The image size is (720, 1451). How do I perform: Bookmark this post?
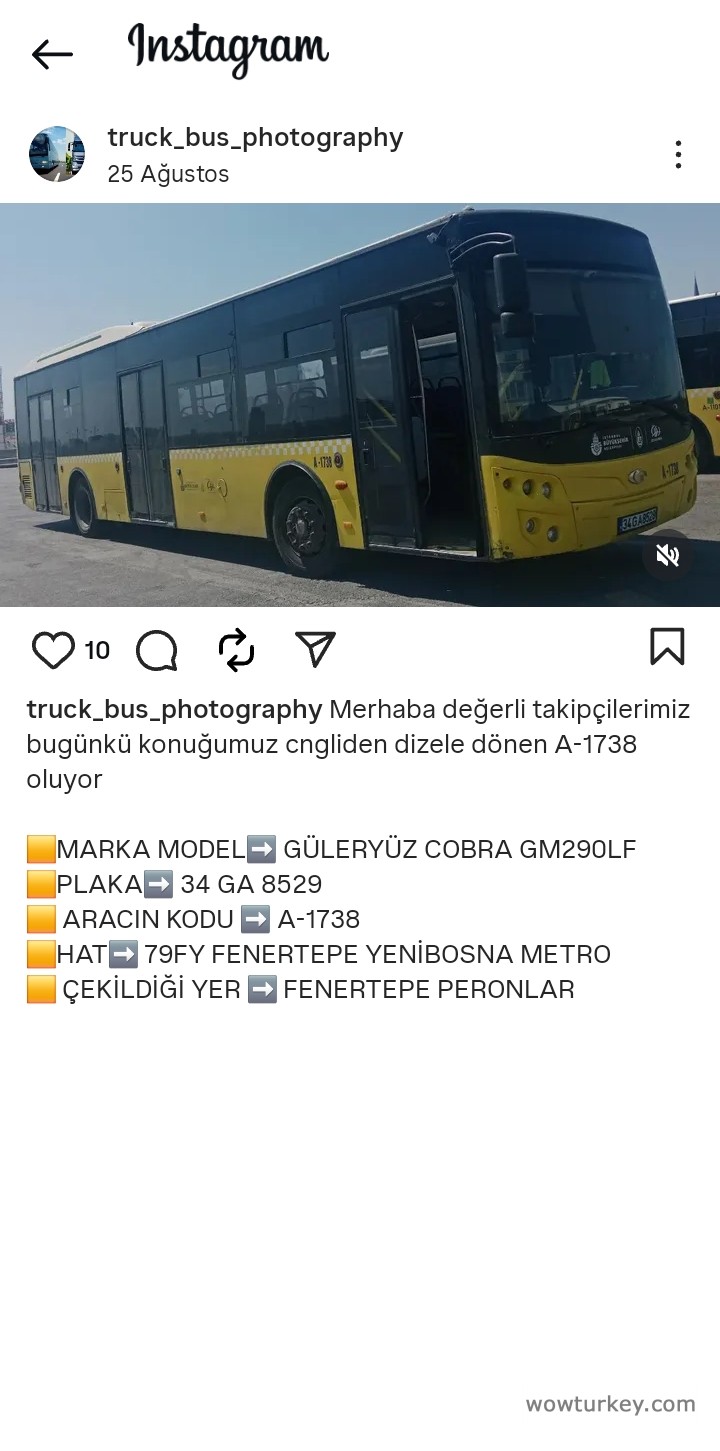pos(667,647)
